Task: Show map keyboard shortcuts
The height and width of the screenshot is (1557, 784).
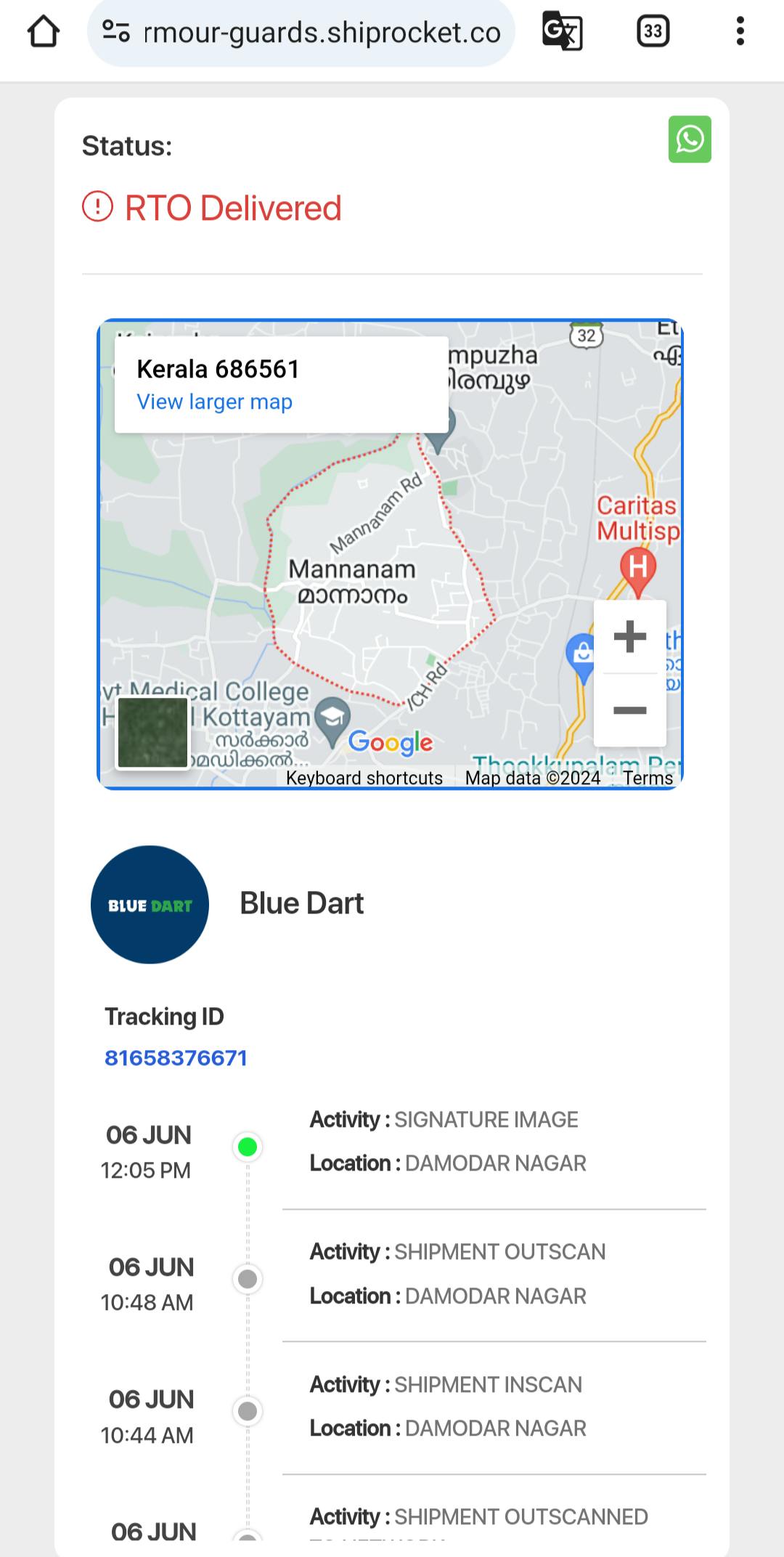Action: pos(364,778)
